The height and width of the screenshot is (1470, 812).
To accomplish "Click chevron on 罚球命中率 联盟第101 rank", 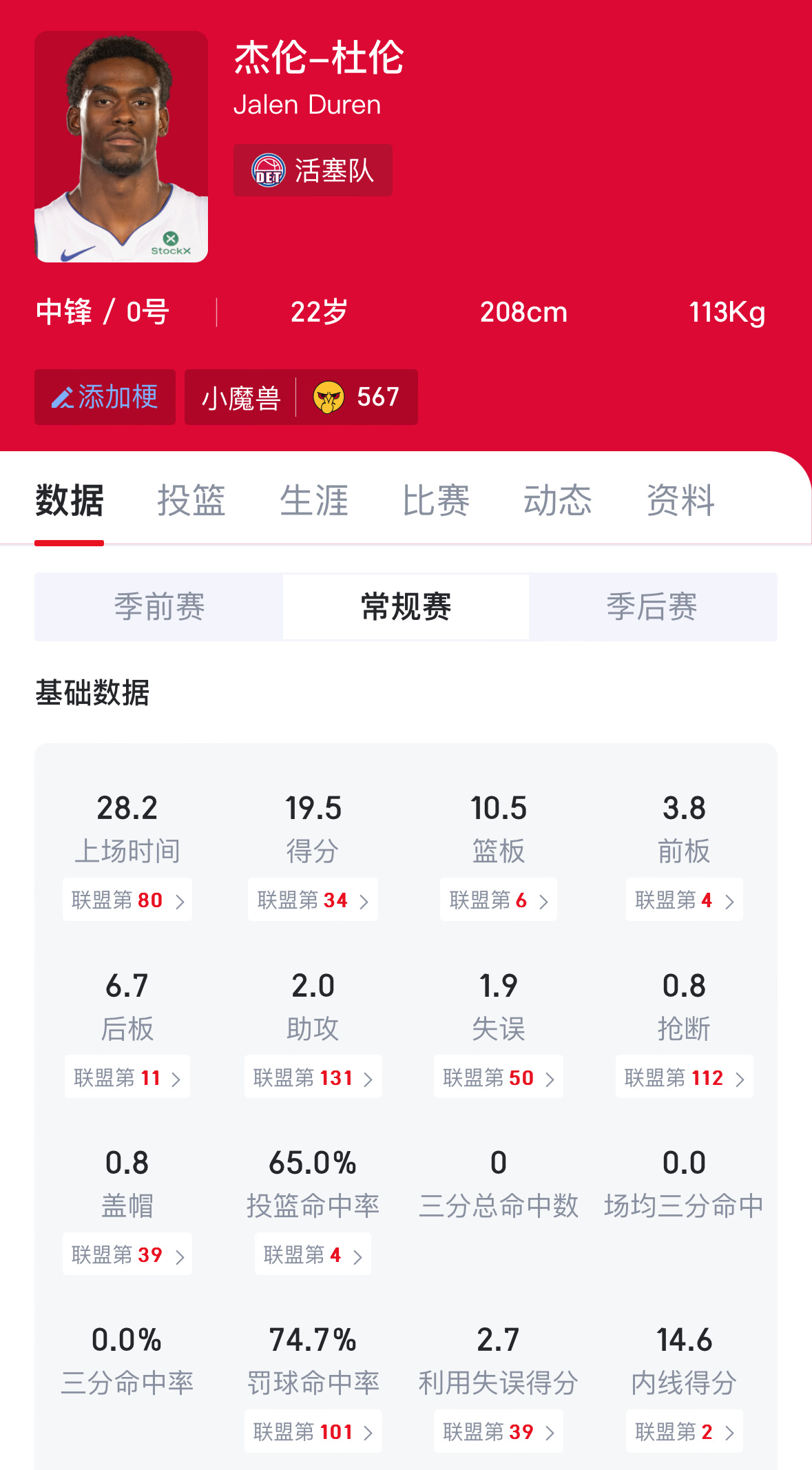I will coord(369,1431).
